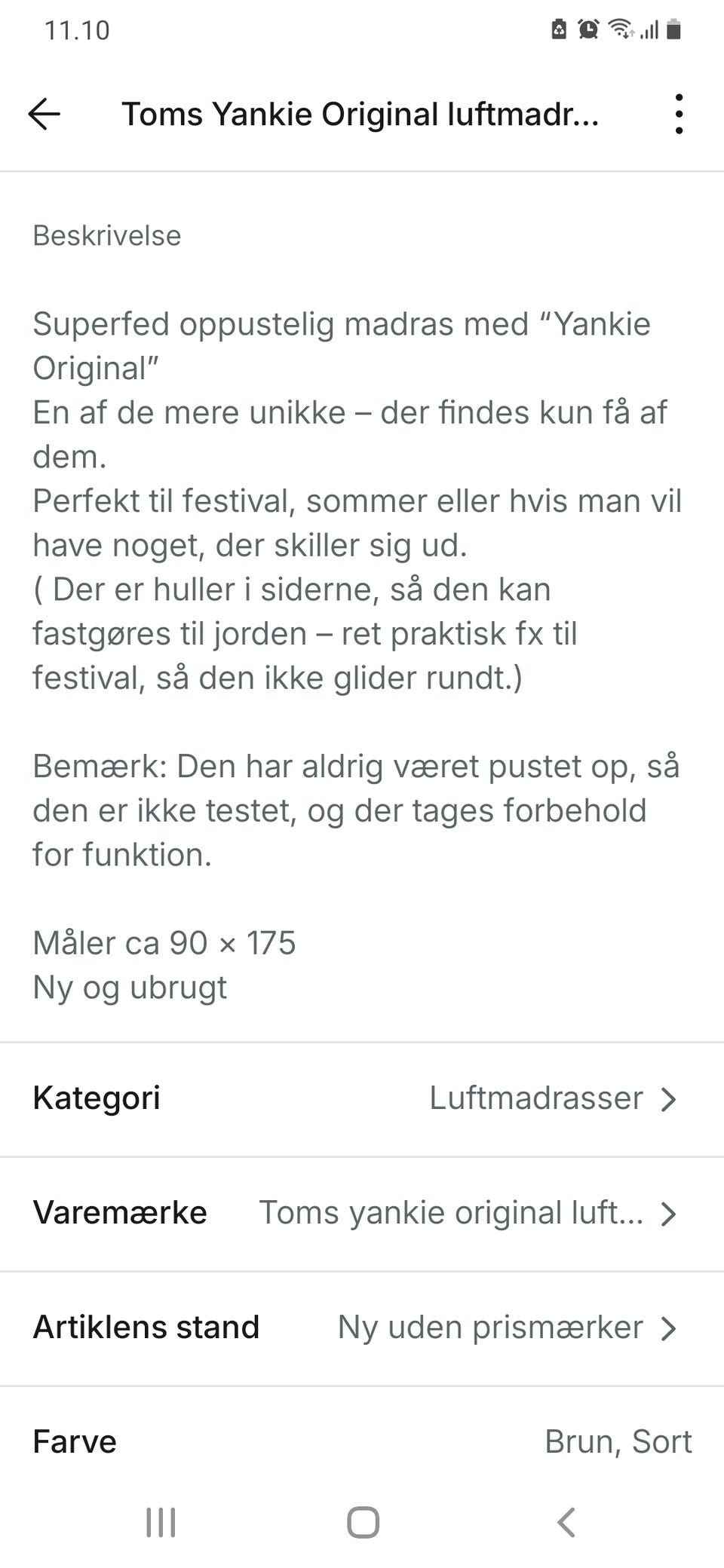The width and height of the screenshot is (724, 1568).
Task: Go back using the top arrow
Action: pyautogui.click(x=44, y=115)
